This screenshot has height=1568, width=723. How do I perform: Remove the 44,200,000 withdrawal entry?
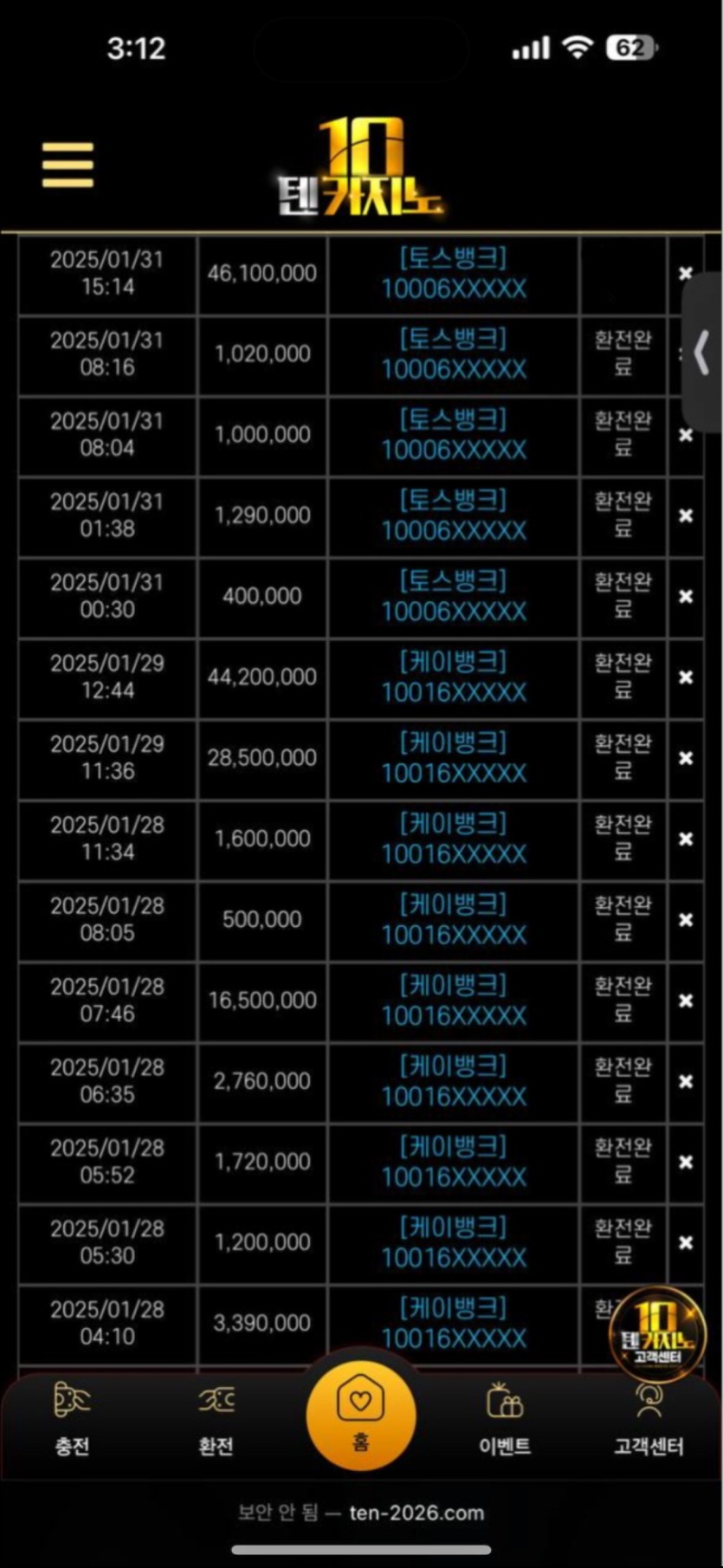point(686,677)
